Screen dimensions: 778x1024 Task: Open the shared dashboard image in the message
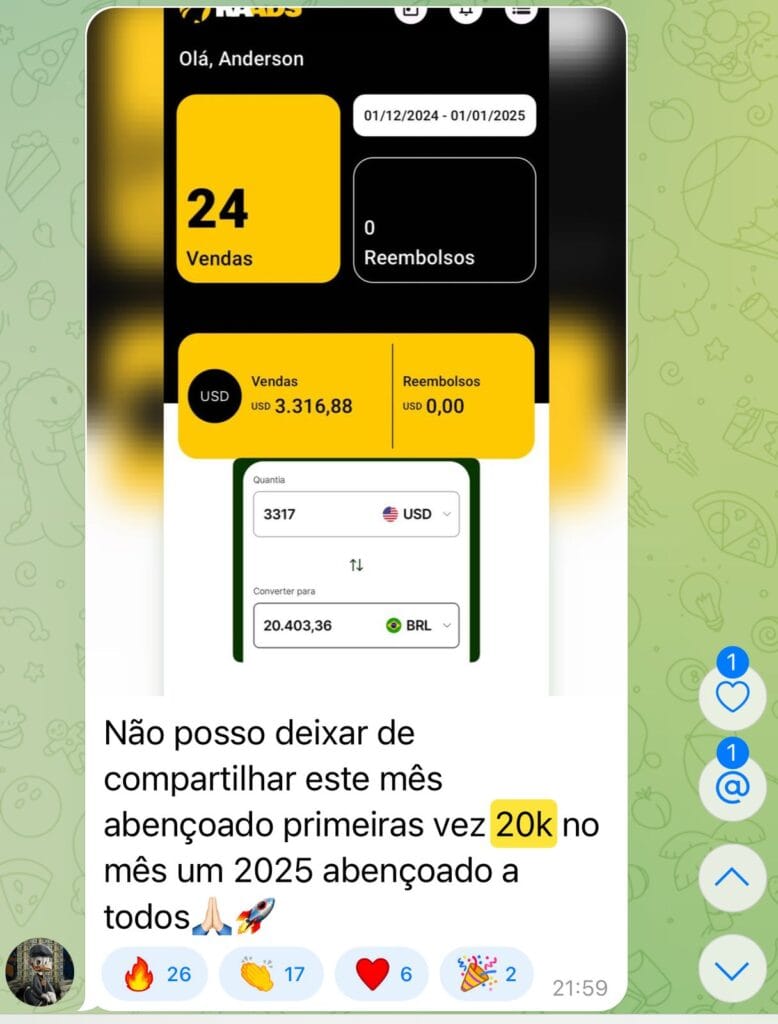click(x=356, y=351)
